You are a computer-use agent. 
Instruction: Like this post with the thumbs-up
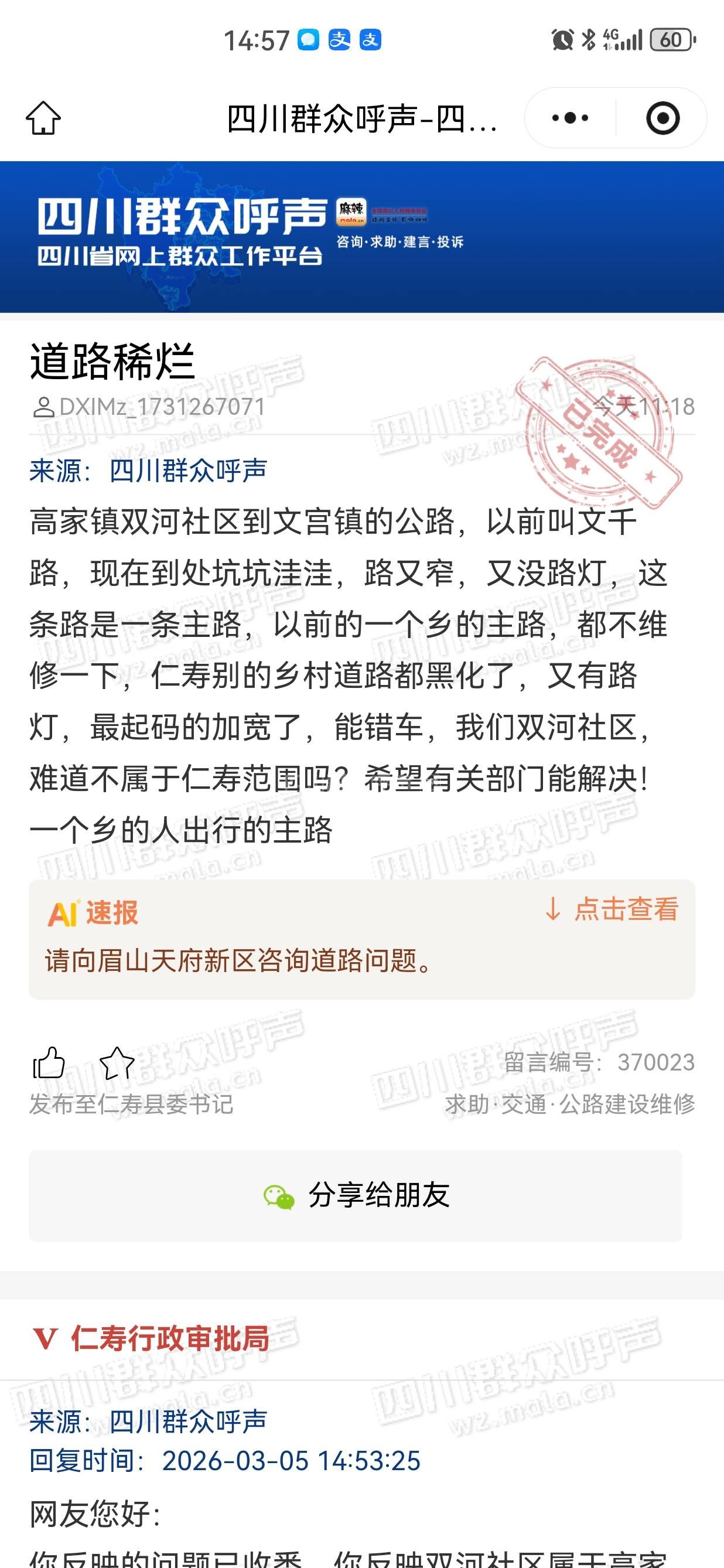pyautogui.click(x=49, y=1063)
